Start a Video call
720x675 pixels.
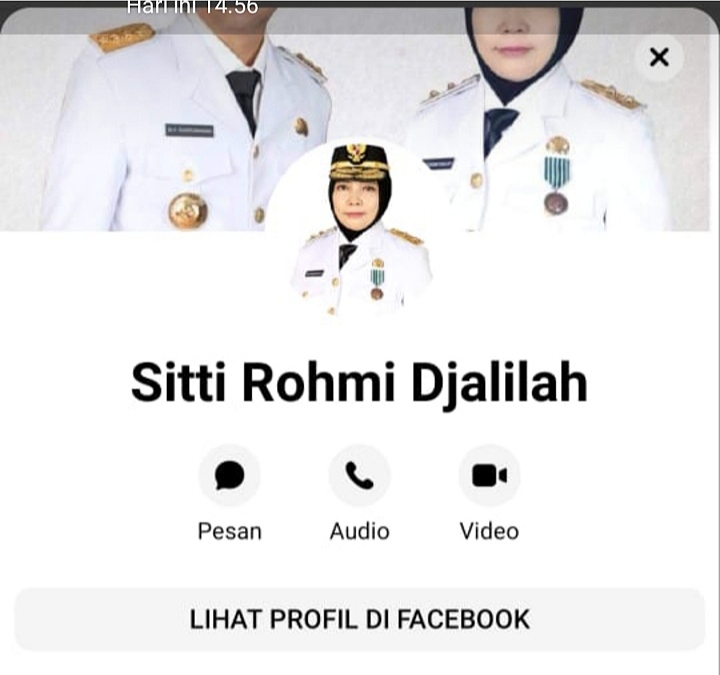(489, 476)
